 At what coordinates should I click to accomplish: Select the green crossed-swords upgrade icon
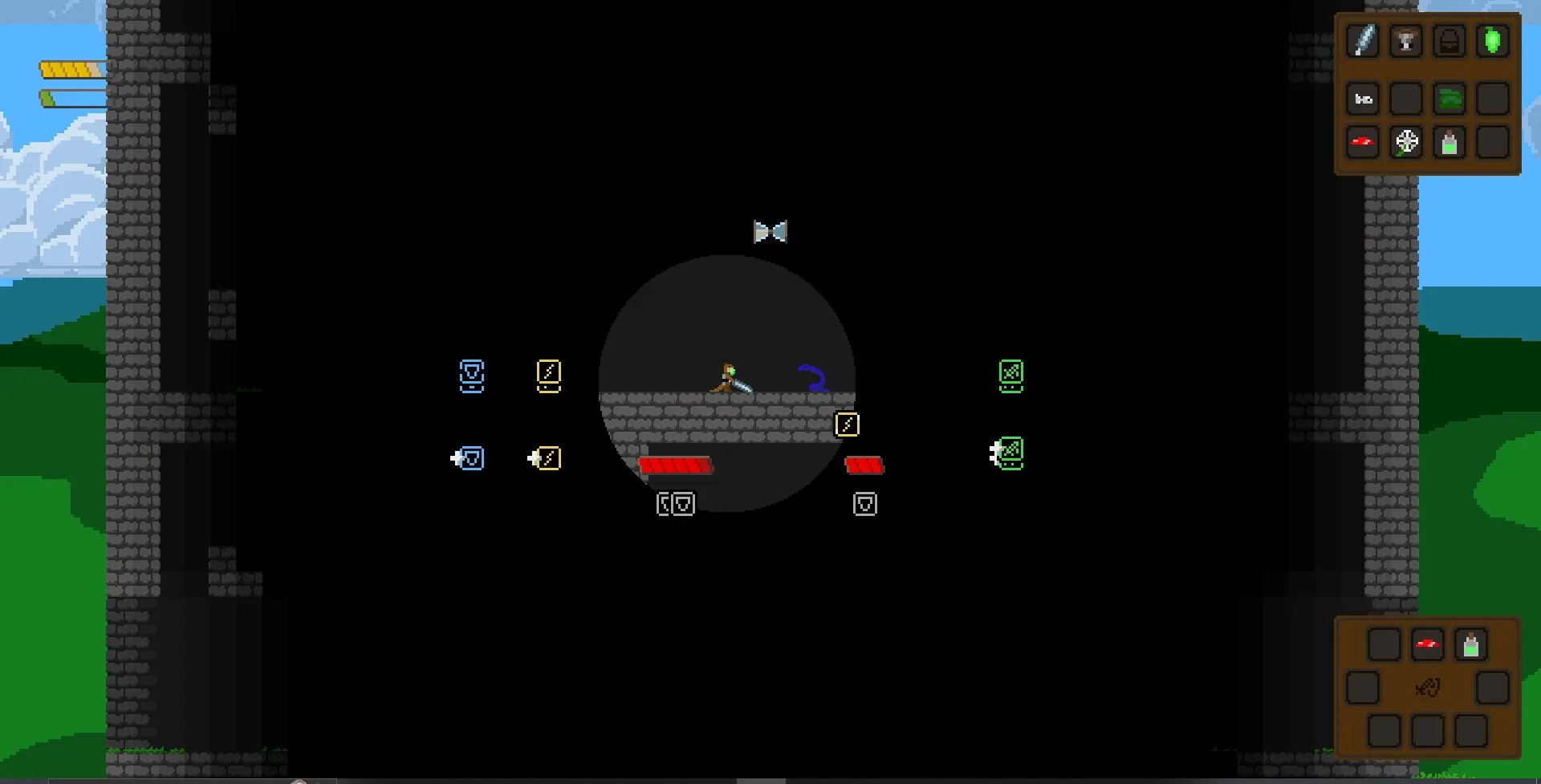1011,376
